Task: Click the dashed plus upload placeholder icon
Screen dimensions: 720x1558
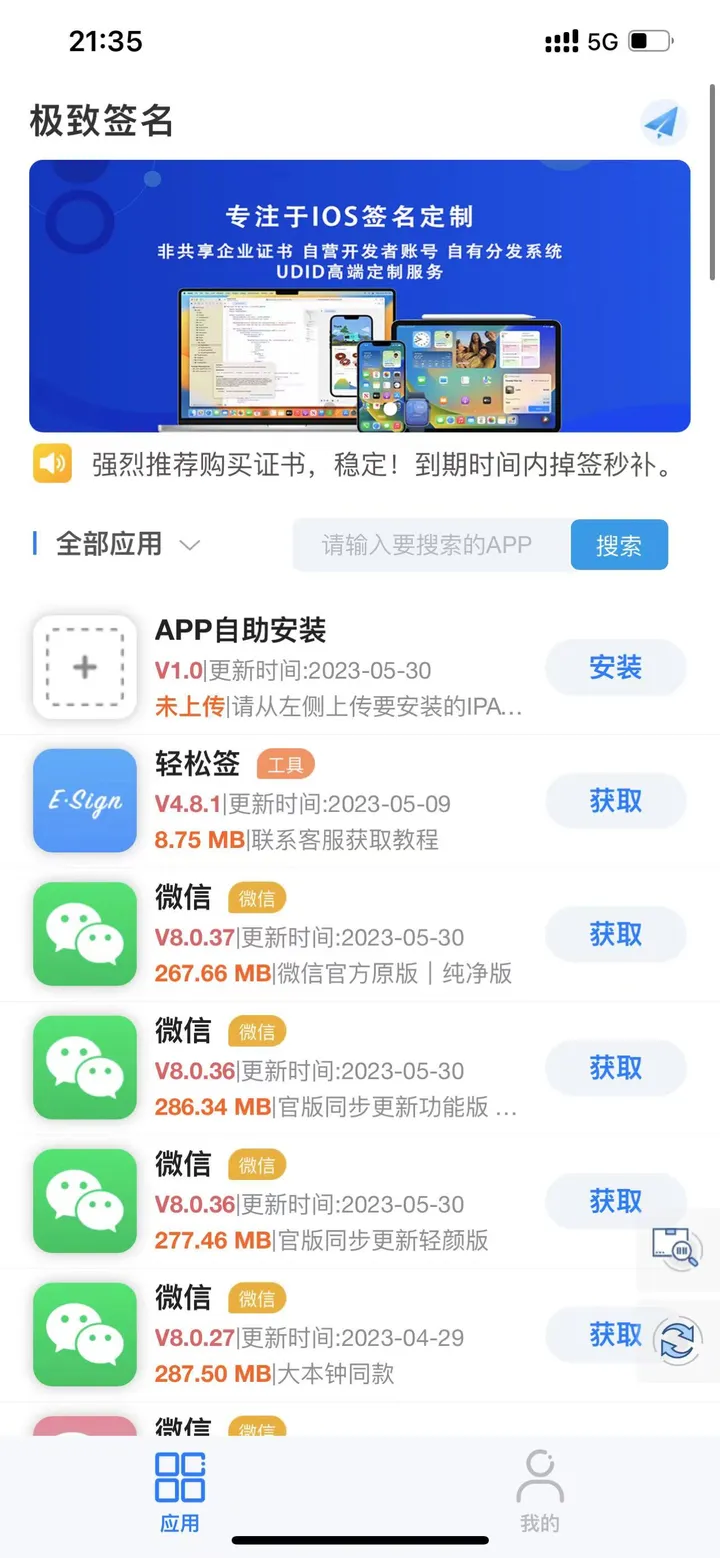Action: (84, 667)
